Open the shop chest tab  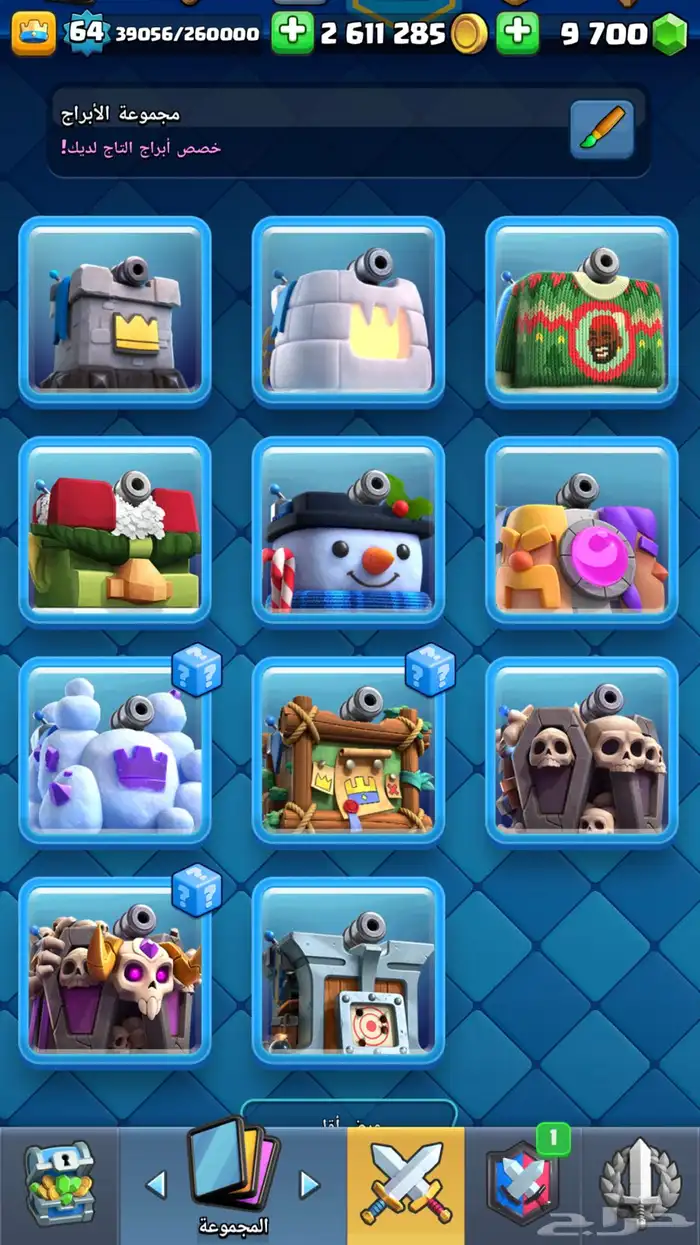[58, 1186]
